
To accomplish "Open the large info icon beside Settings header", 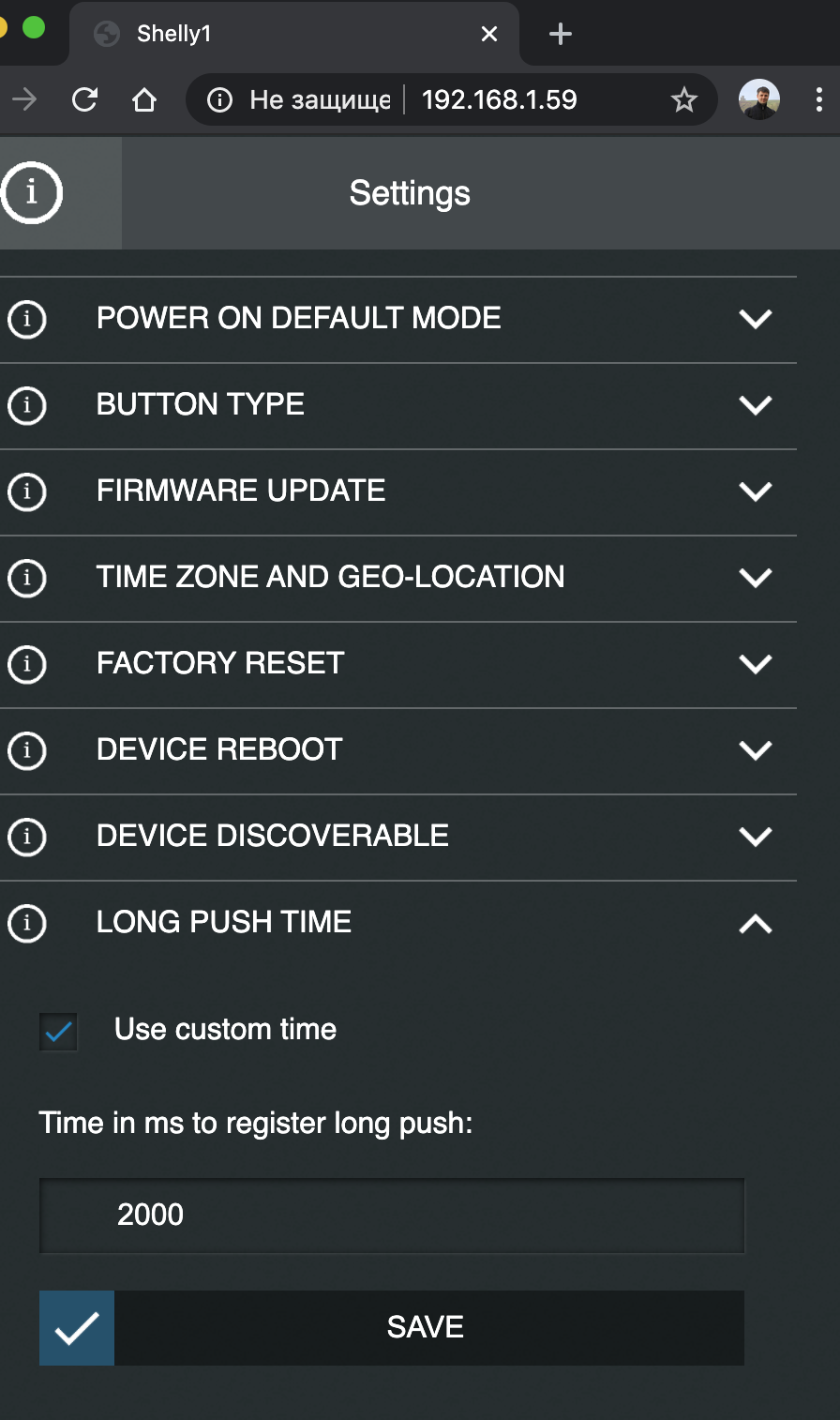I will click(x=31, y=193).
